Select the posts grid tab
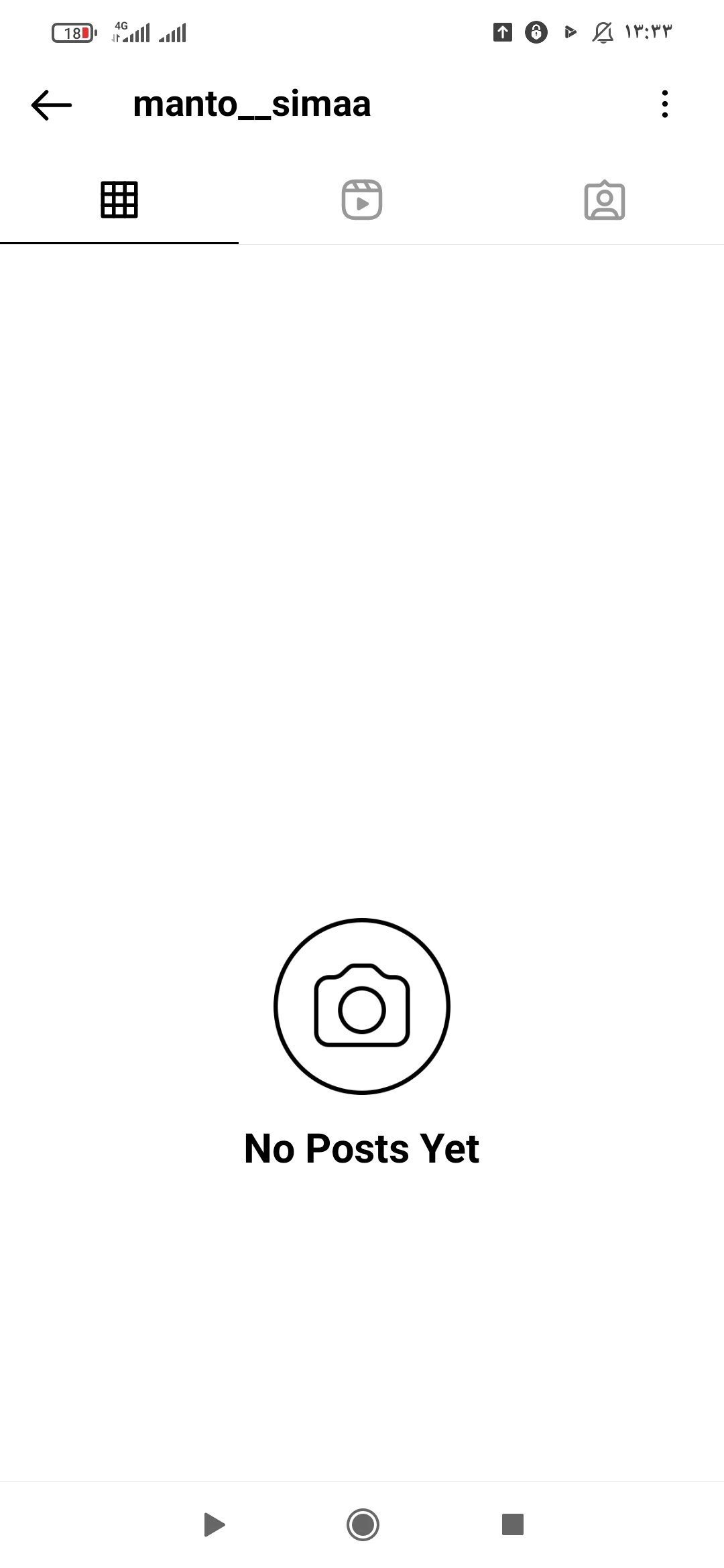 click(x=119, y=200)
